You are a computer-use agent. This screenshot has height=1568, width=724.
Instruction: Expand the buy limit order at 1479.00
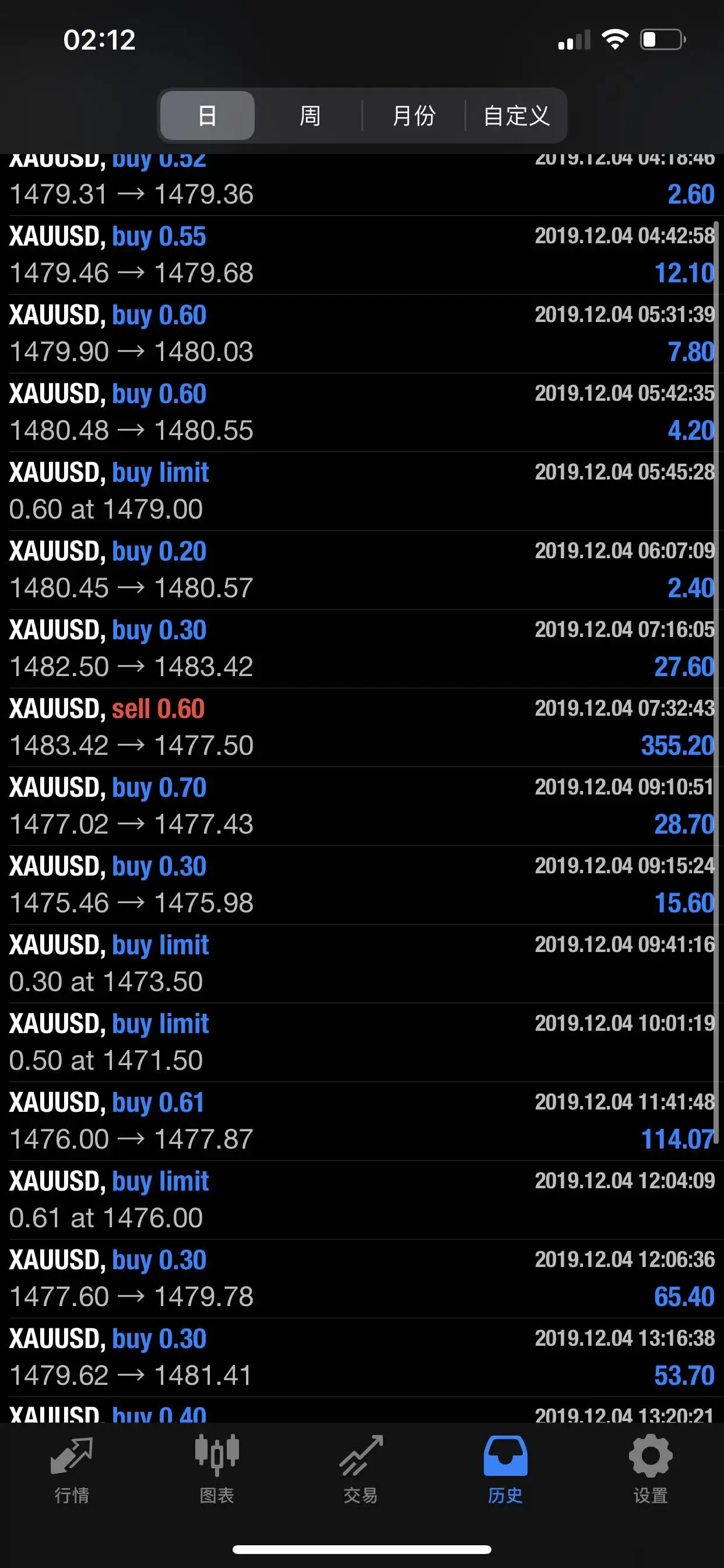362,491
